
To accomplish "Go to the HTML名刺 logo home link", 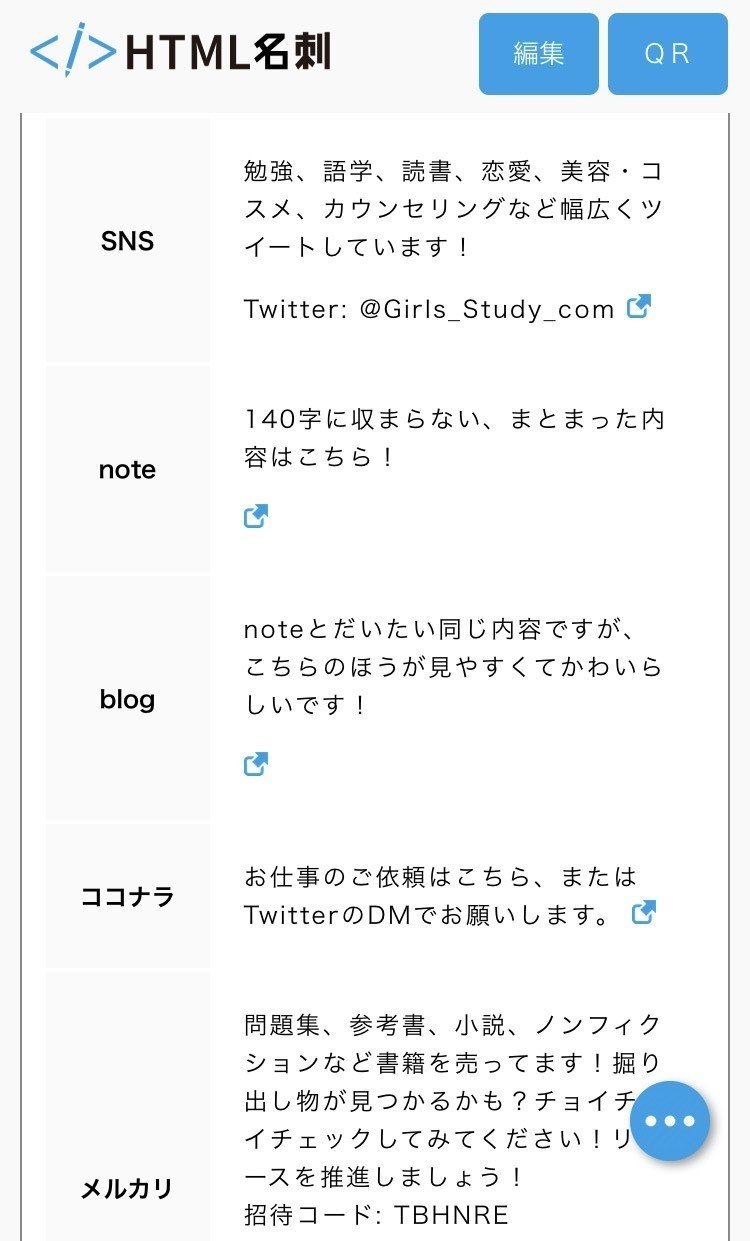I will [x=180, y=53].
